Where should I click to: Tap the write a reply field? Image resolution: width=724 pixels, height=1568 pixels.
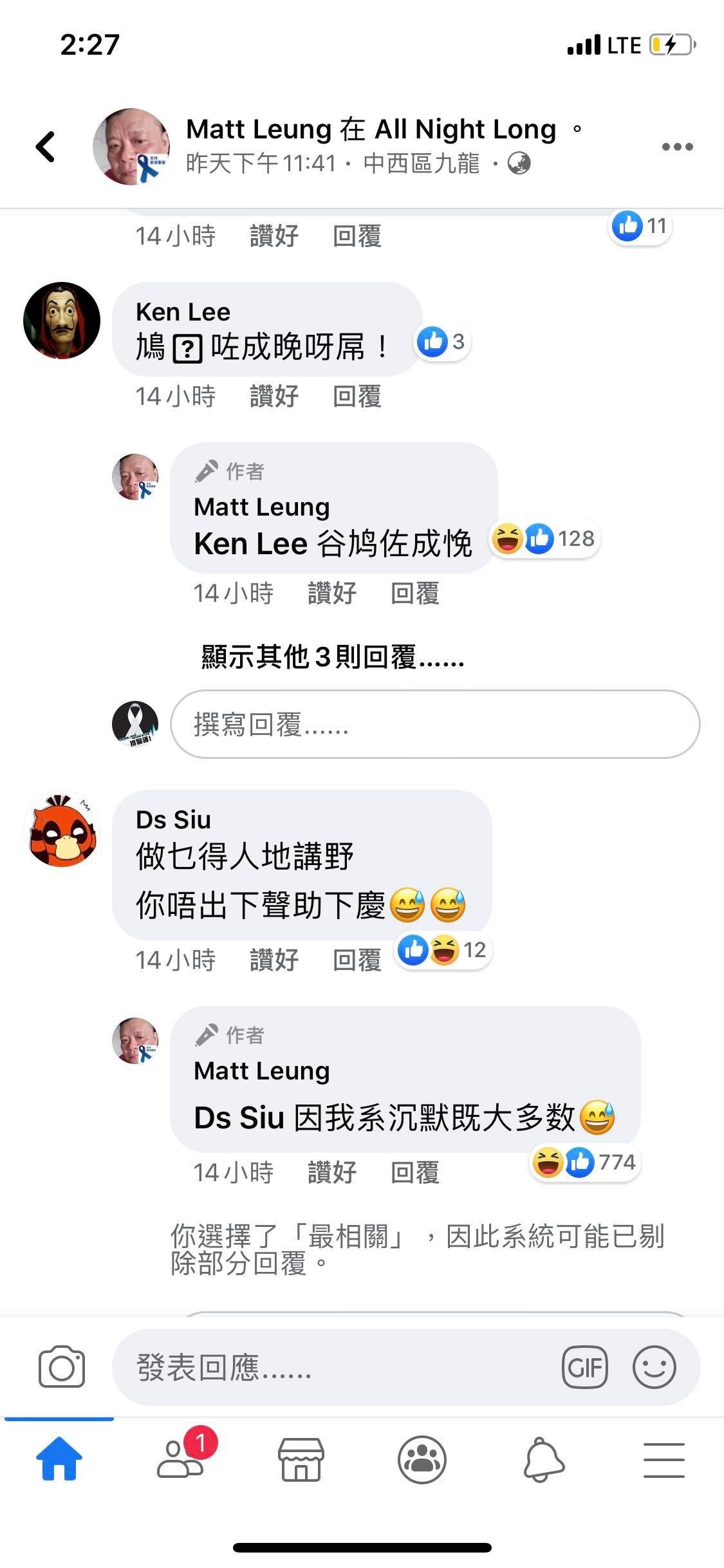(x=435, y=724)
